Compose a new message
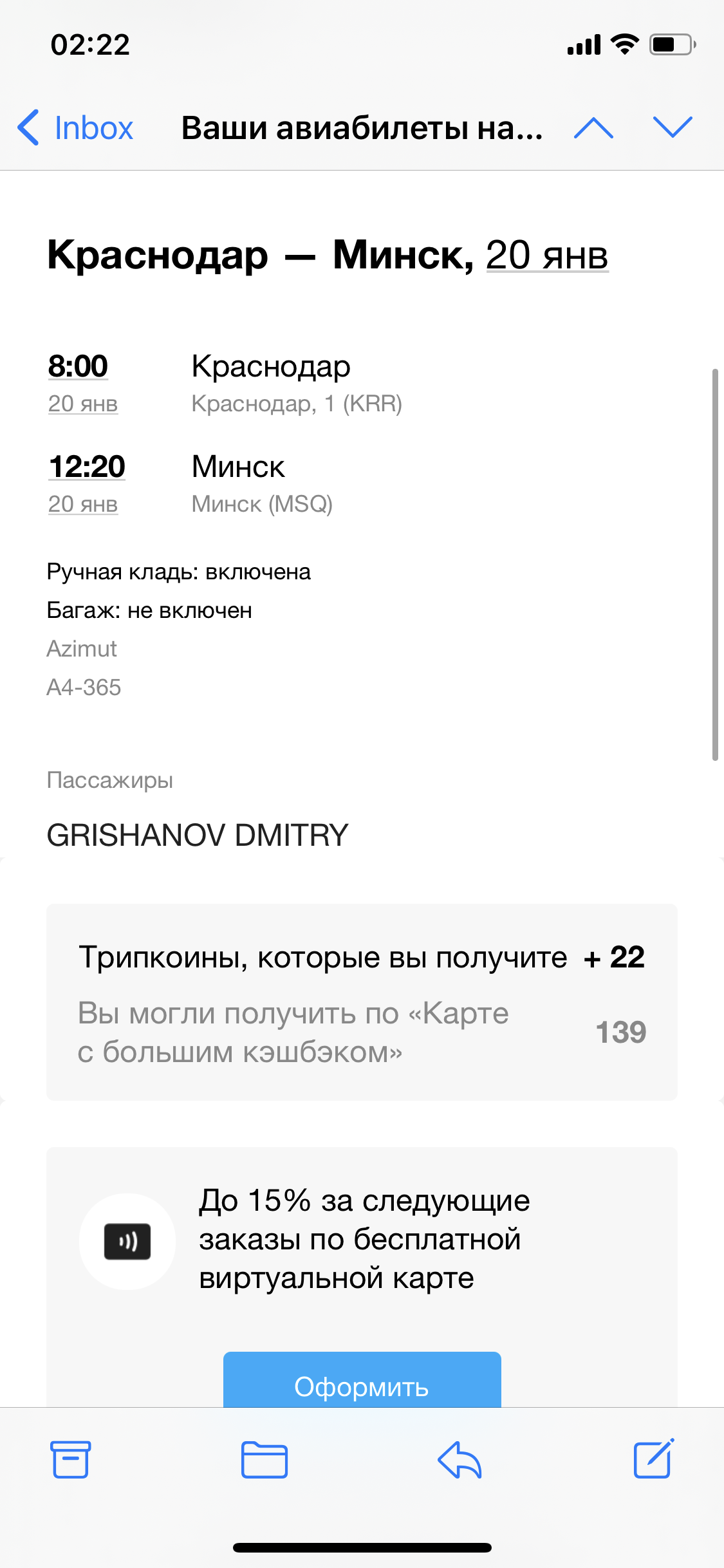 (x=653, y=1459)
